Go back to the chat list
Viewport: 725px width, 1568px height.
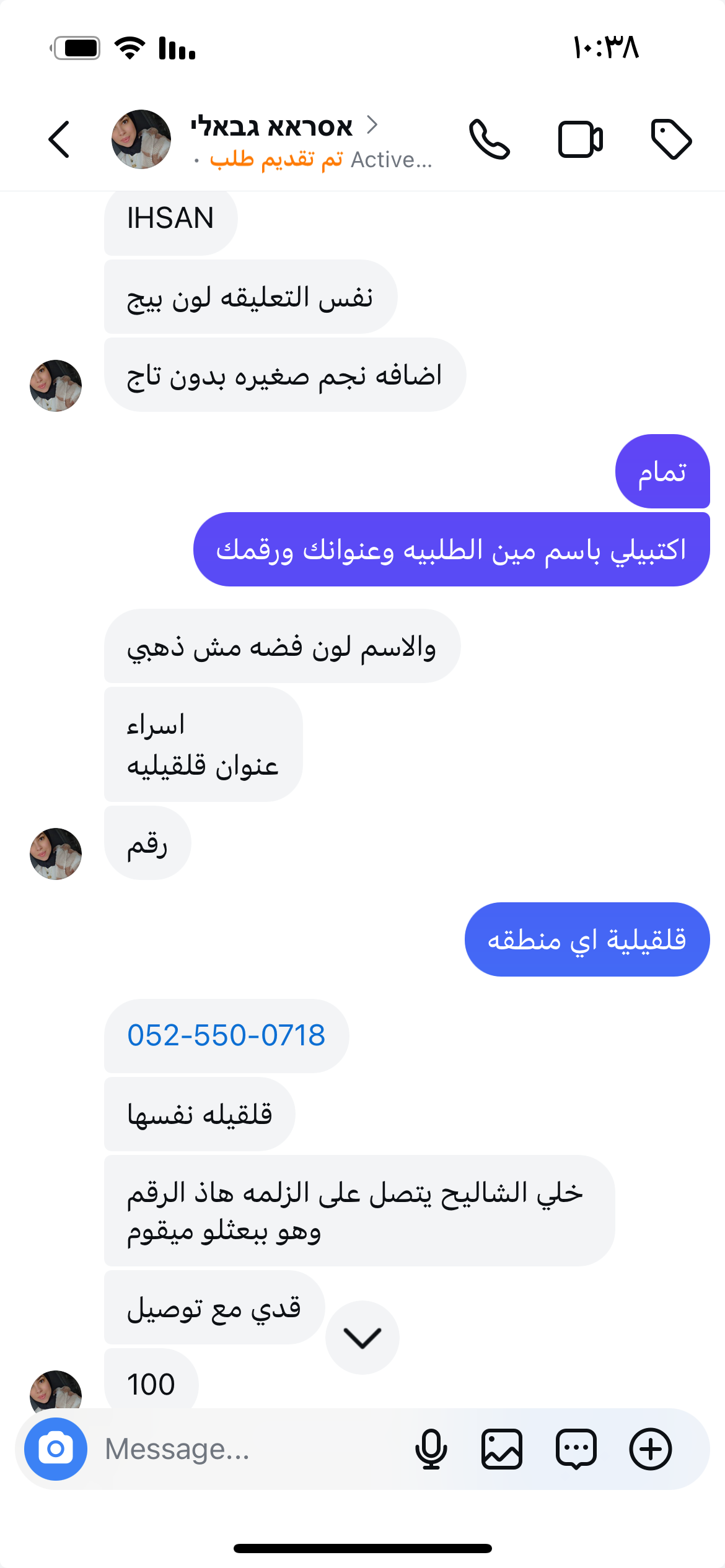click(59, 139)
